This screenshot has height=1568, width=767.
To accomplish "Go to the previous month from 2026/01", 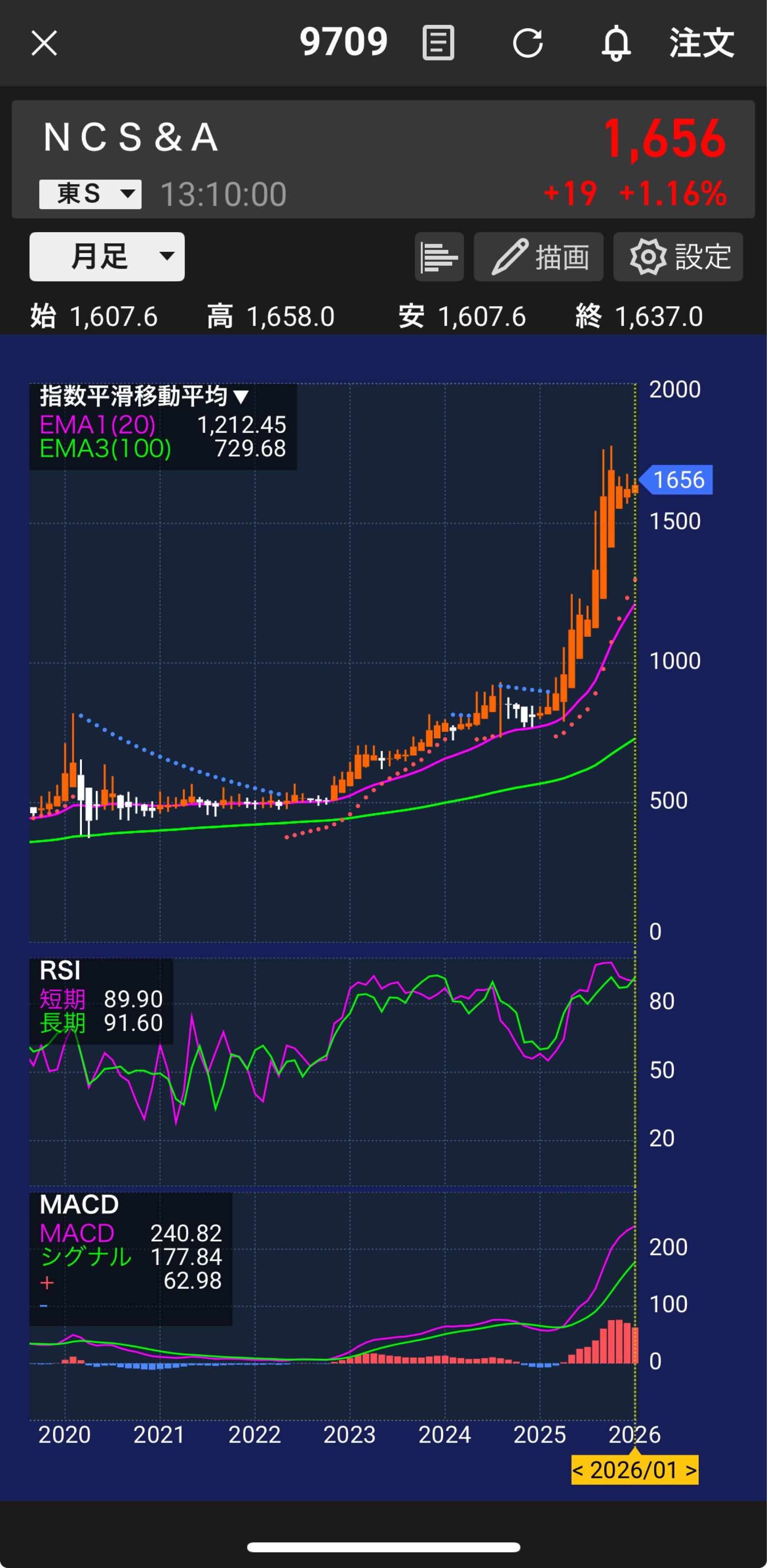I will point(579,1470).
